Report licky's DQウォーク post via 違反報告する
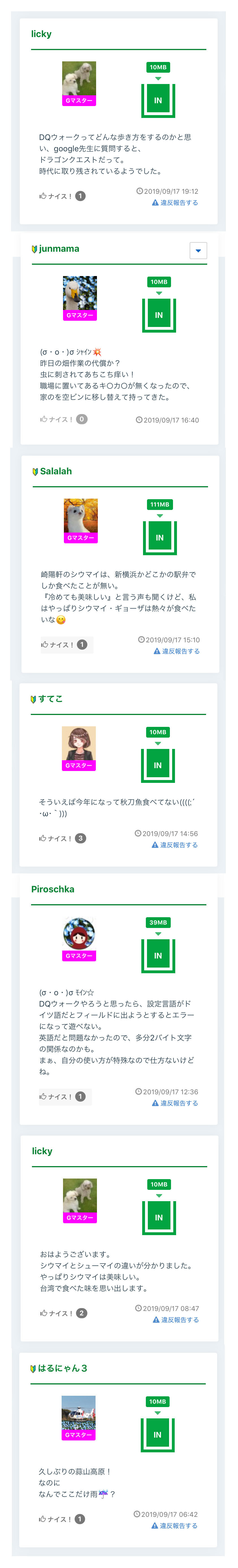The image size is (238, 1568). coord(175,203)
